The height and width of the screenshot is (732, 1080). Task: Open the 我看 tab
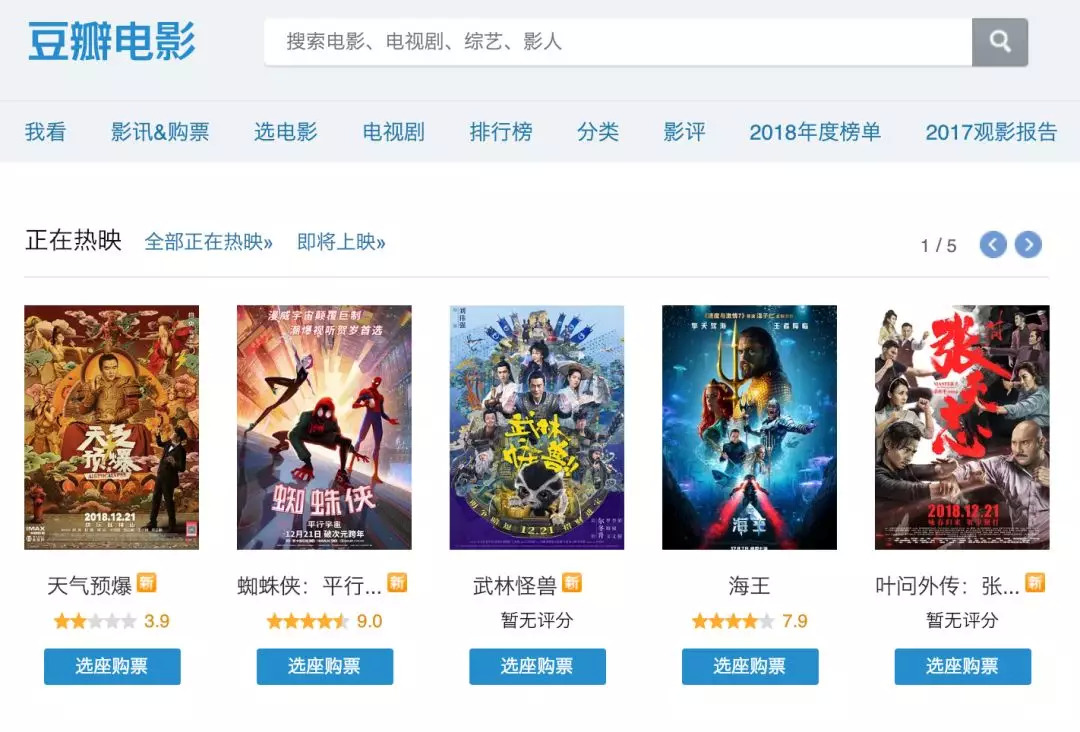(45, 132)
